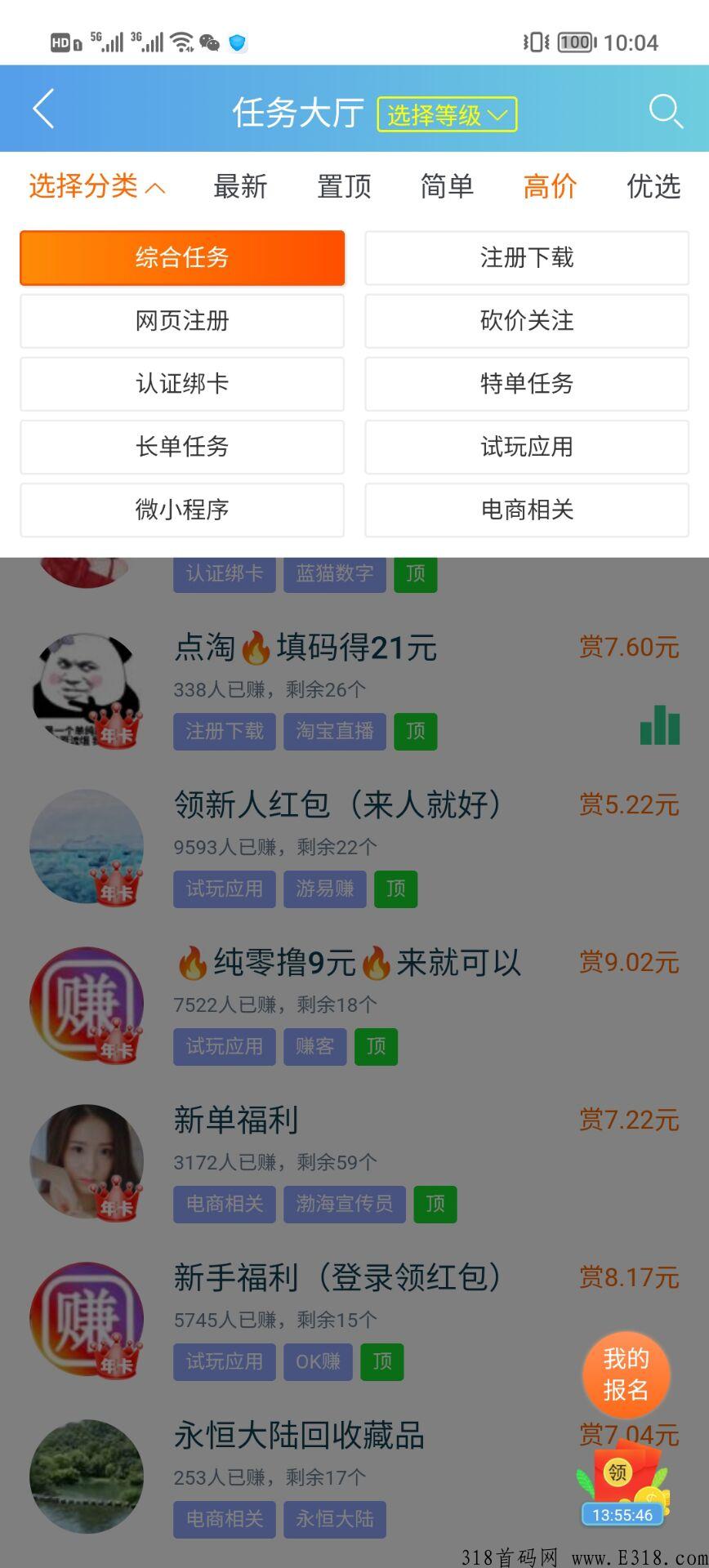Open the 领 red envelope reward

tap(618, 1474)
